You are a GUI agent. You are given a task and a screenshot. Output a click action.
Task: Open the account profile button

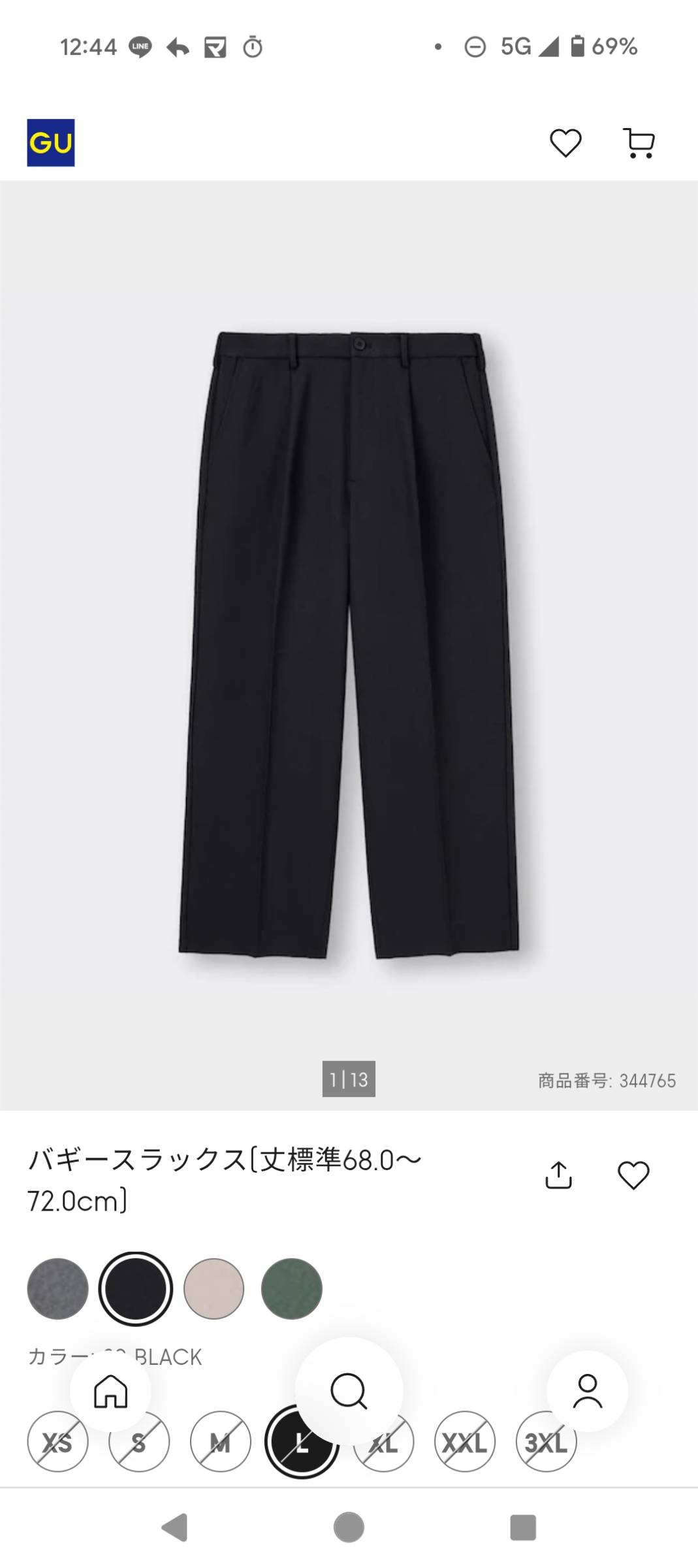(x=587, y=1390)
